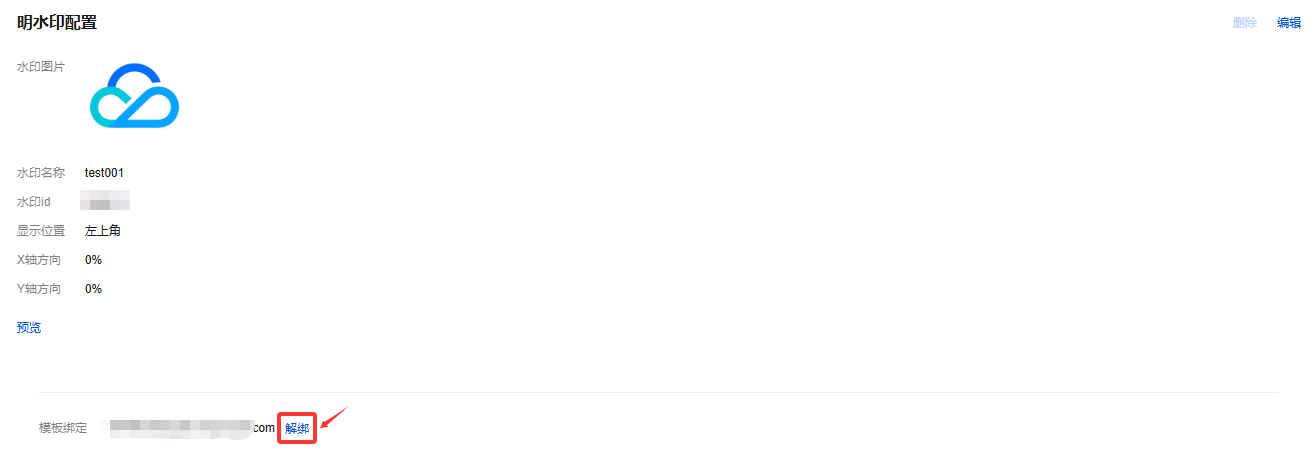Tap 解绑 to unbind the template

click(x=297, y=428)
